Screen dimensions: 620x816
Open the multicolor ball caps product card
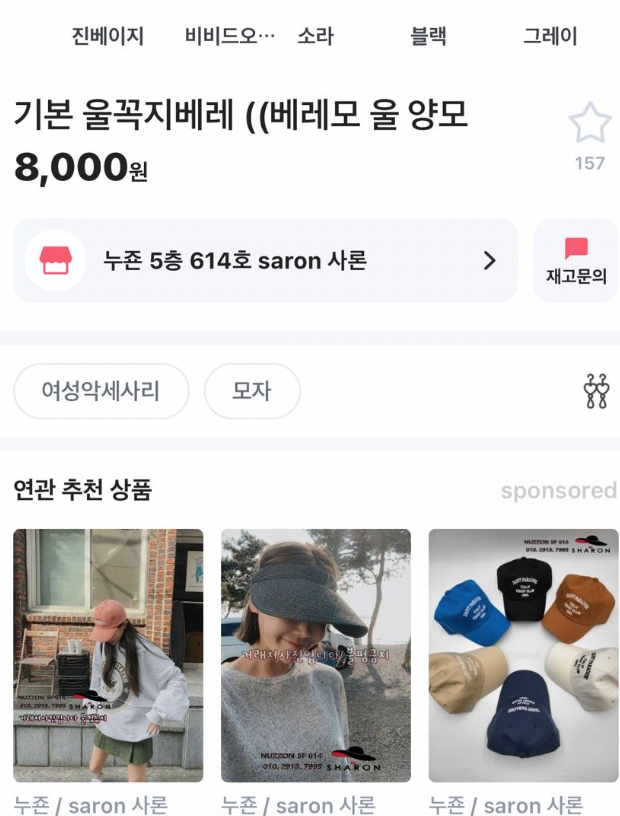click(x=523, y=655)
